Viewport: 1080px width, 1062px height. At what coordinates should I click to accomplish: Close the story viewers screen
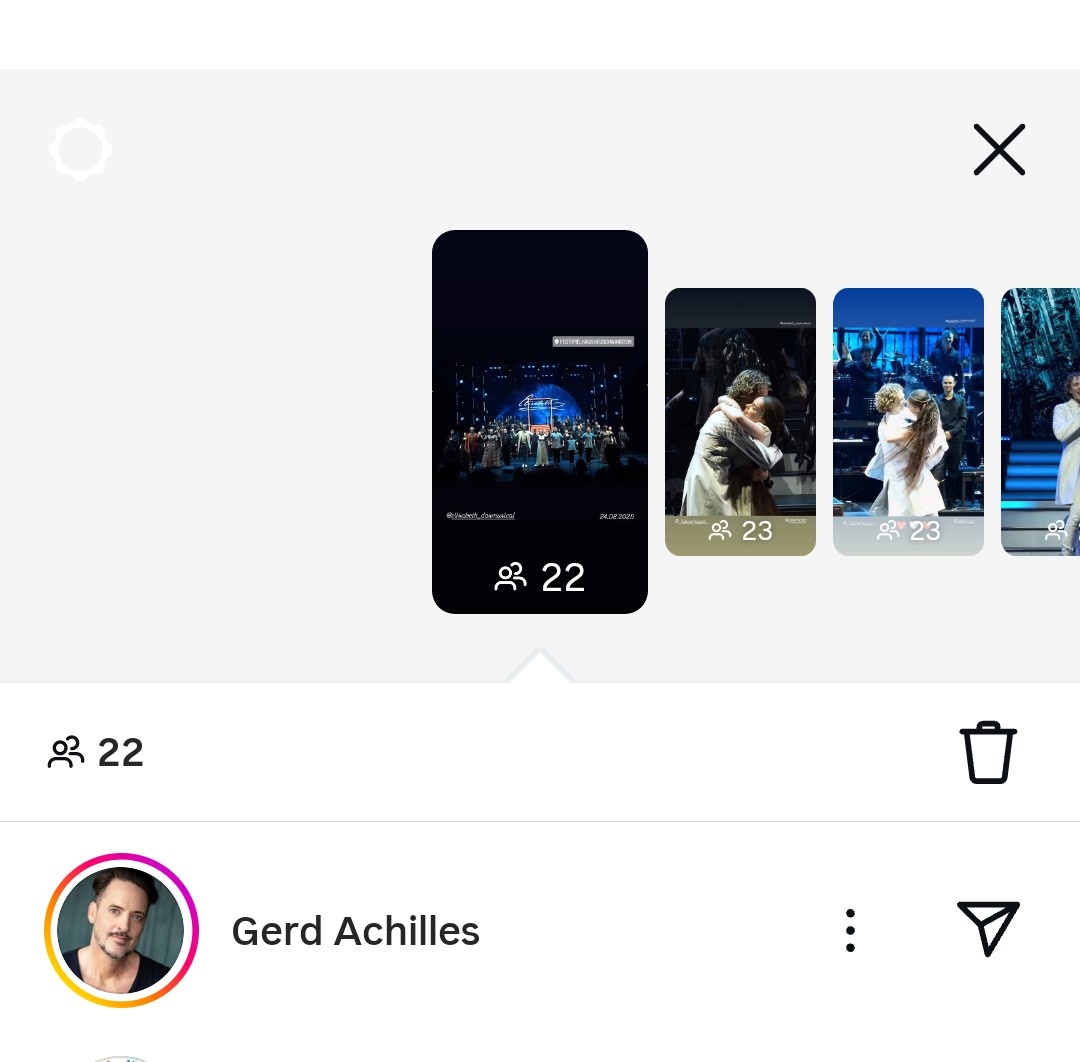[x=999, y=150]
